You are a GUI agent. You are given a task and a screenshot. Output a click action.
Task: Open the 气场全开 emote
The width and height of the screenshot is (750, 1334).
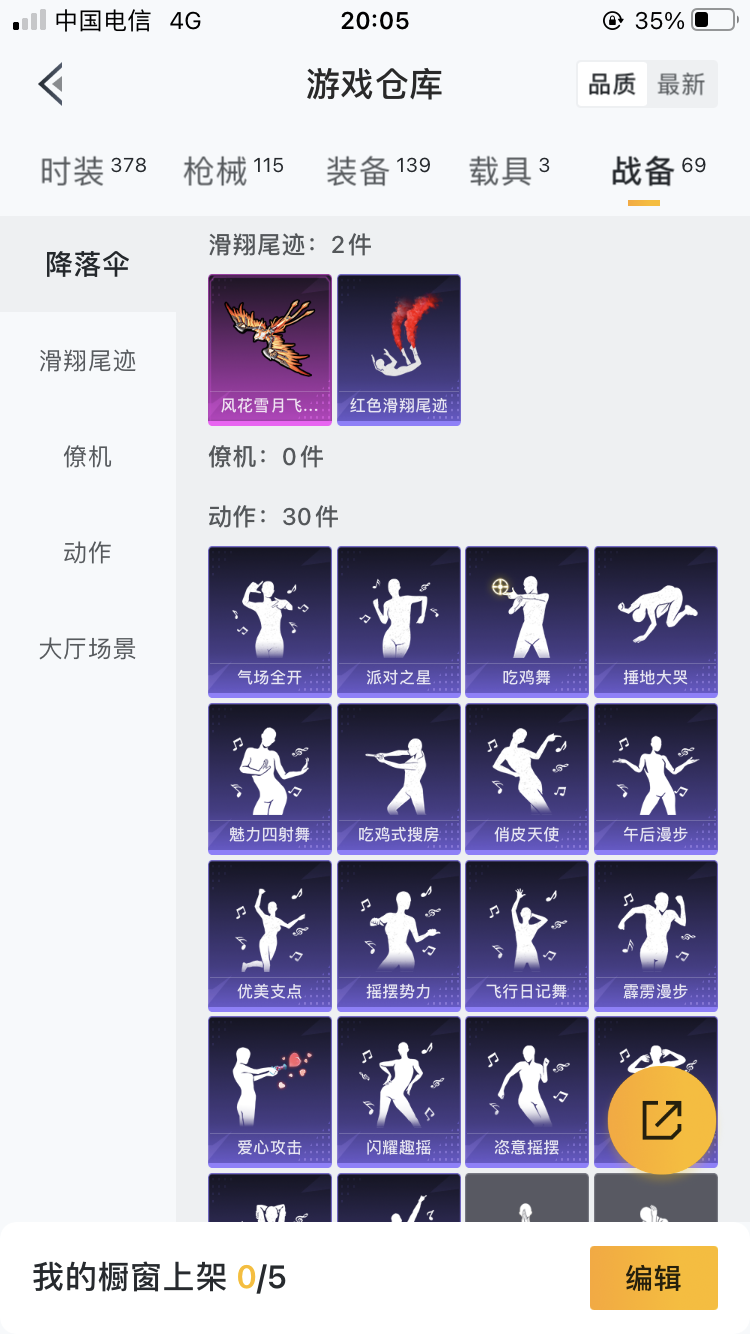270,621
